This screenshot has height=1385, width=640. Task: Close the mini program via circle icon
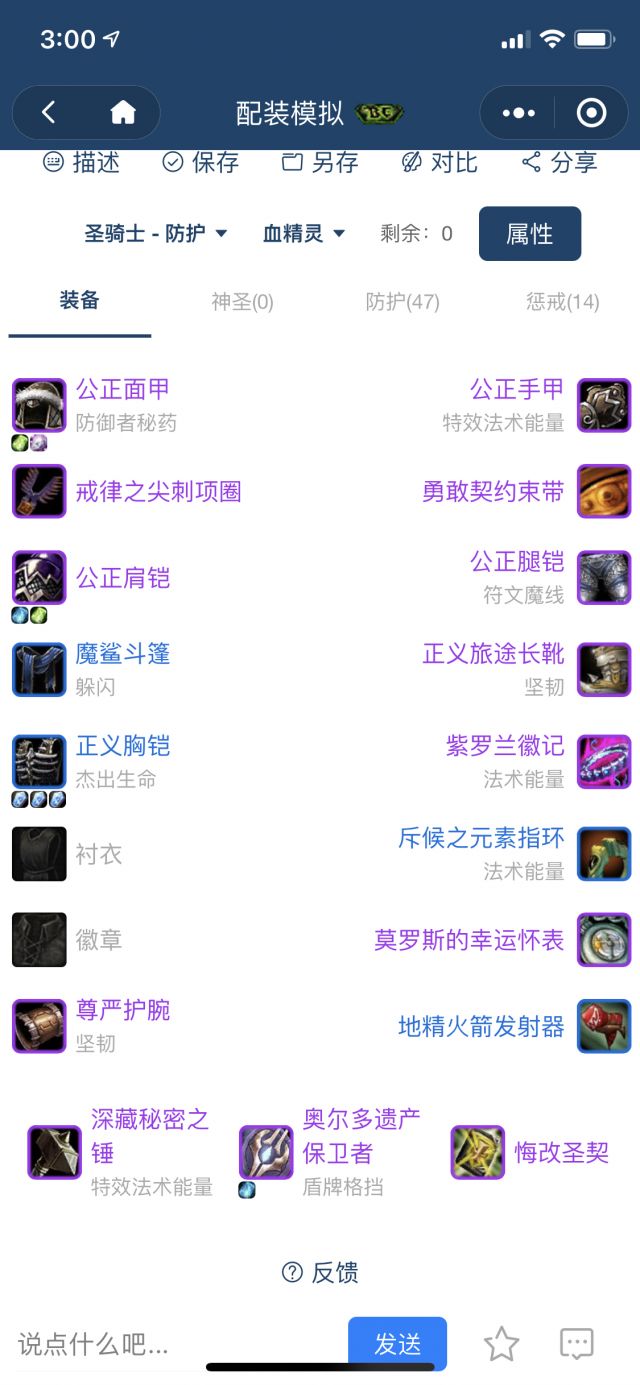[592, 113]
